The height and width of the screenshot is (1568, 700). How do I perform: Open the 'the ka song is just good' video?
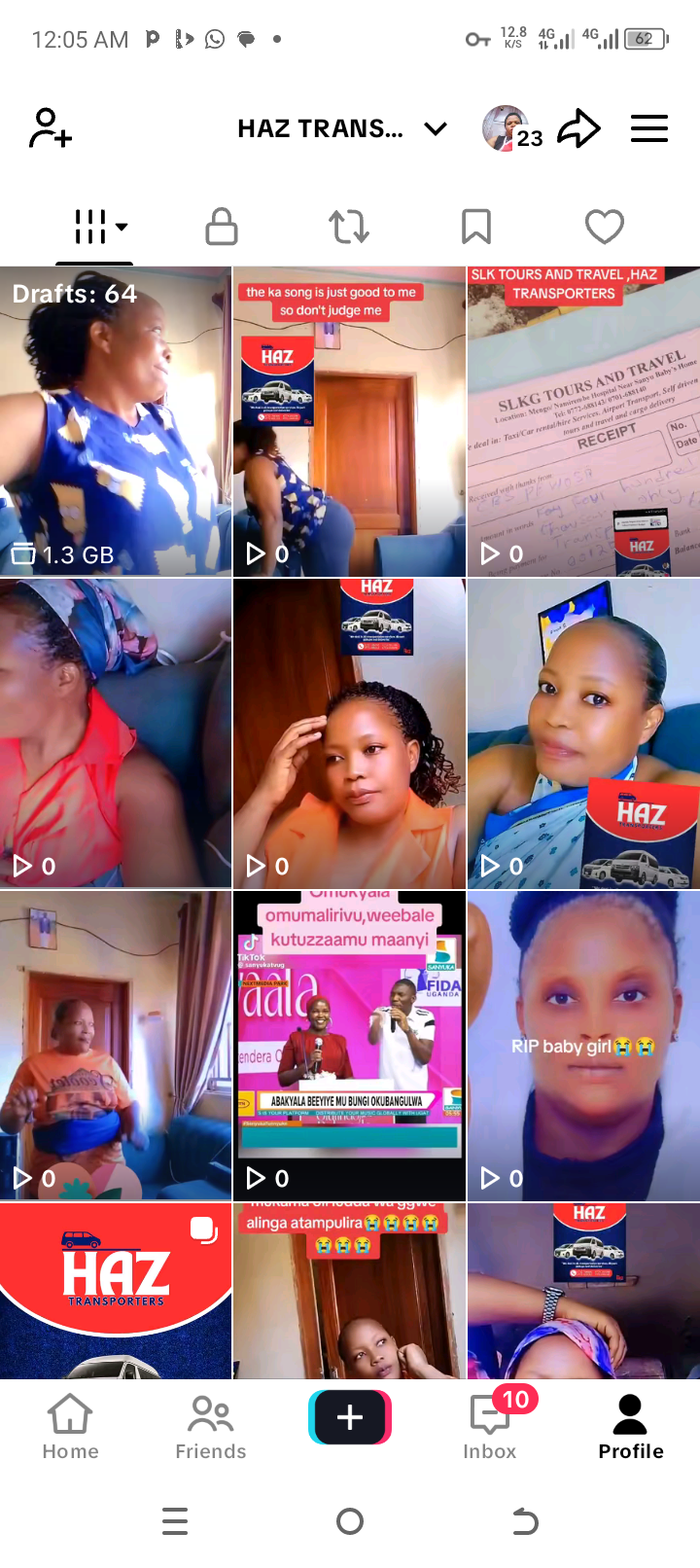pos(349,421)
